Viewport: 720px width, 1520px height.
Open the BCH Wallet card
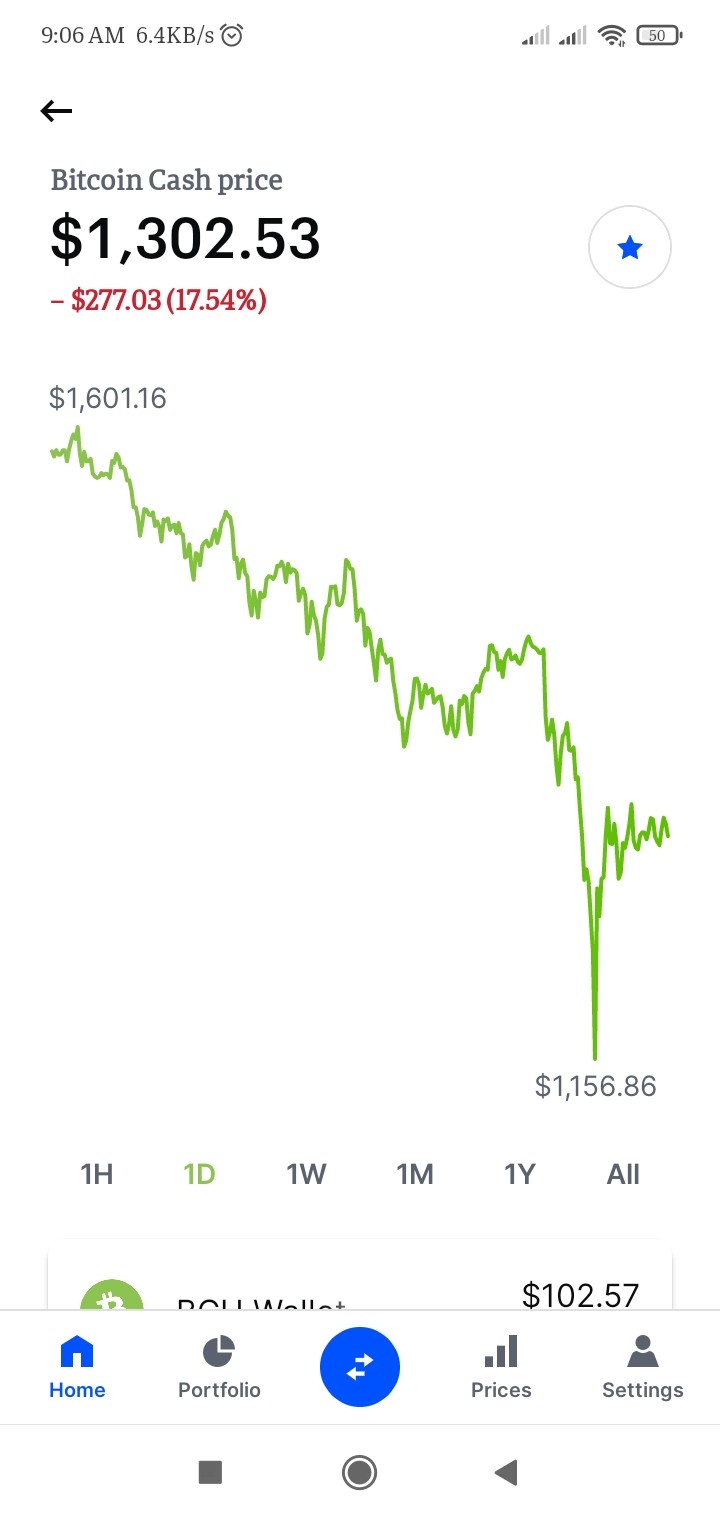360,1276
